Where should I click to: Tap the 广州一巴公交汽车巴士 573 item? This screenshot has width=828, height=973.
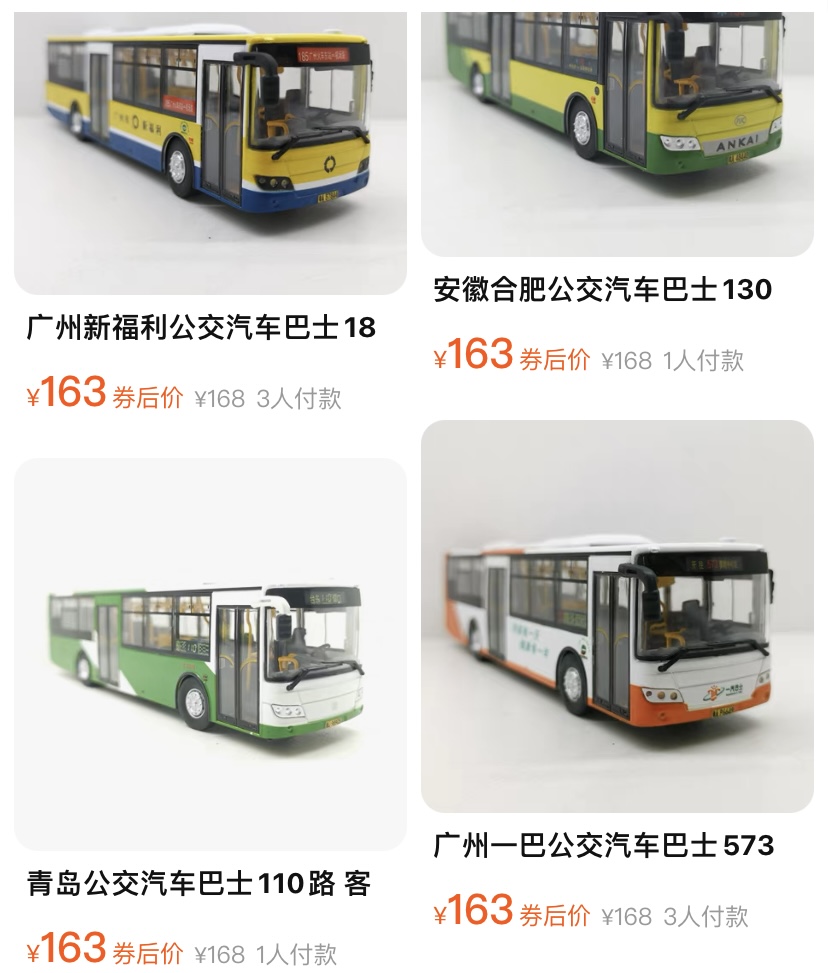tap(617, 615)
